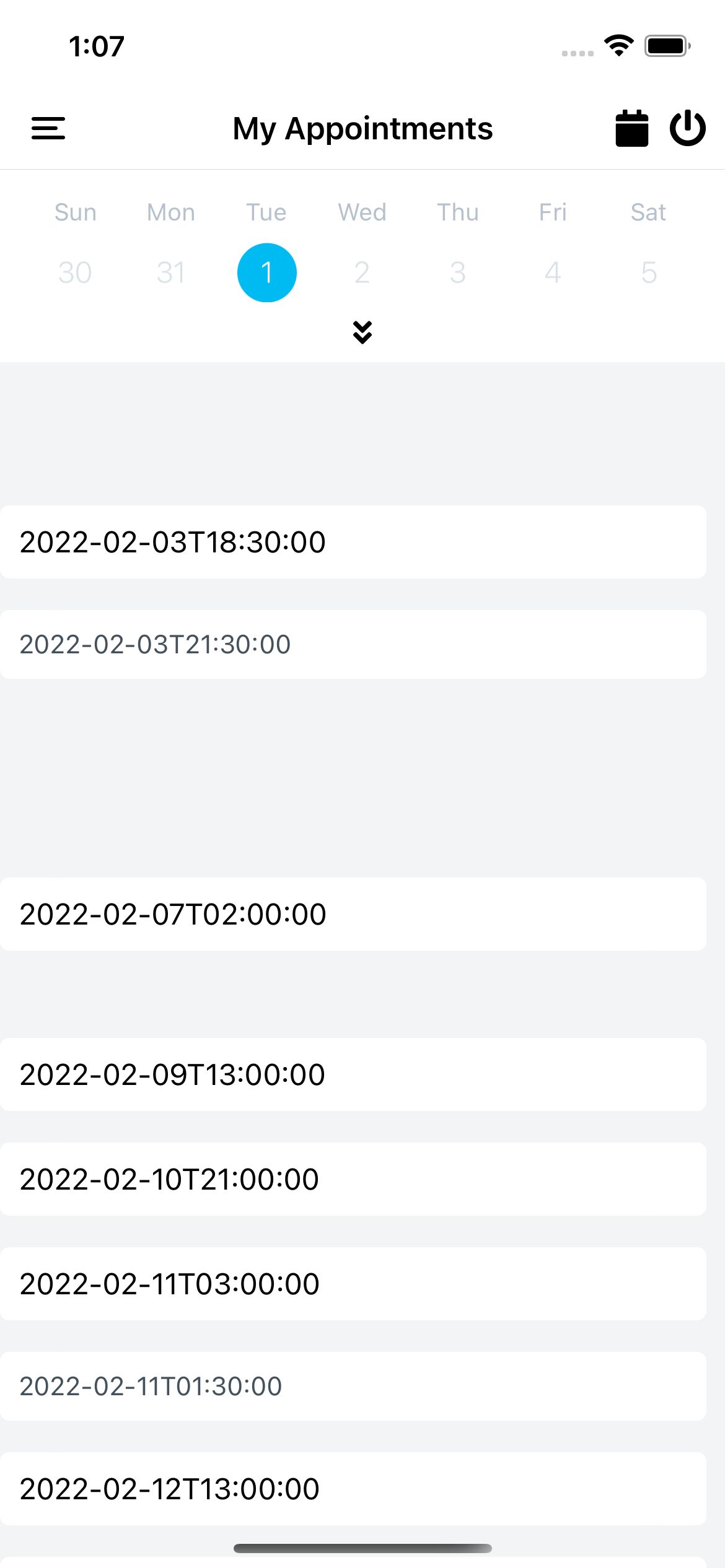Select Thursday 3 in the week strip
The width and height of the screenshot is (725, 1568).
point(458,272)
